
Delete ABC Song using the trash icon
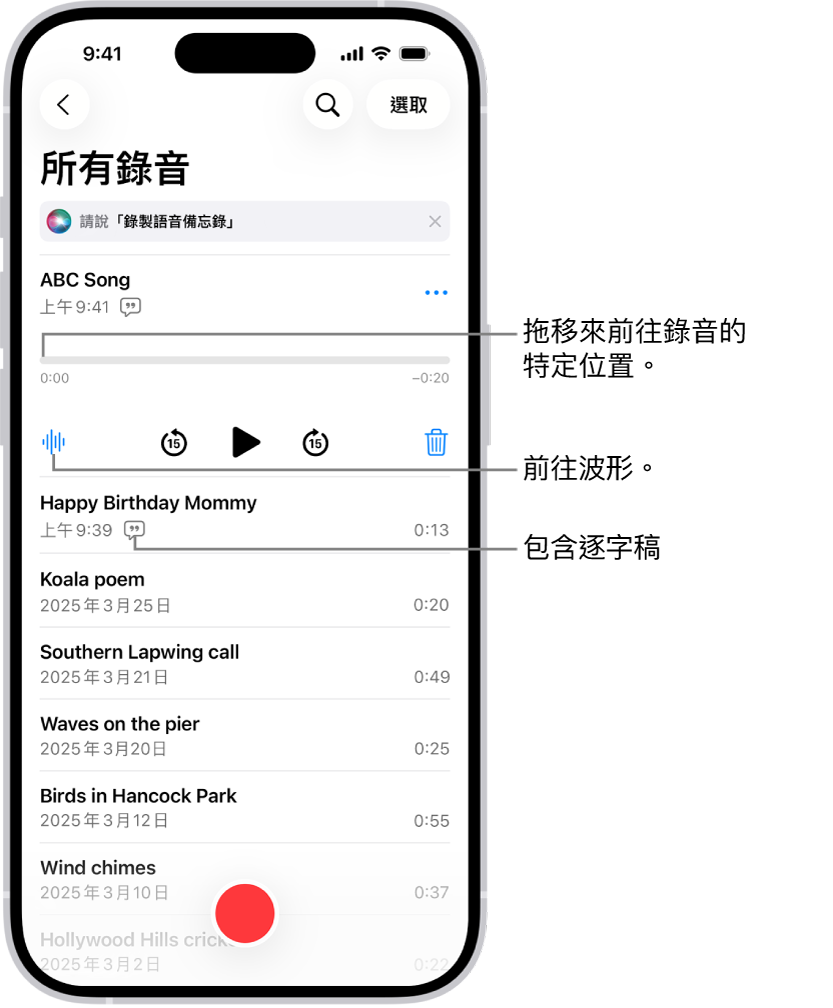click(435, 442)
